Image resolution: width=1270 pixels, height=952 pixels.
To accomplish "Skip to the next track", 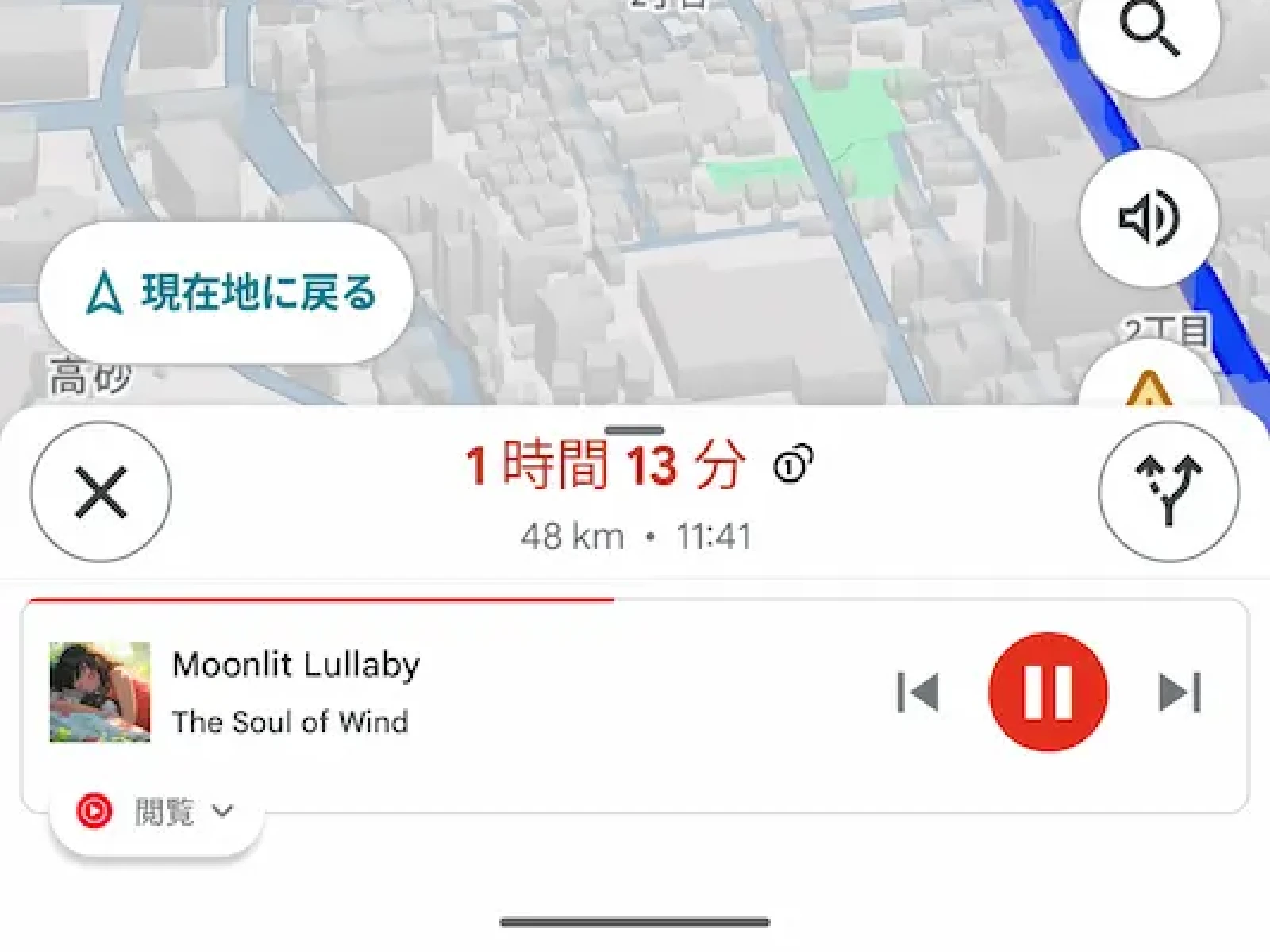I will tap(1180, 692).
